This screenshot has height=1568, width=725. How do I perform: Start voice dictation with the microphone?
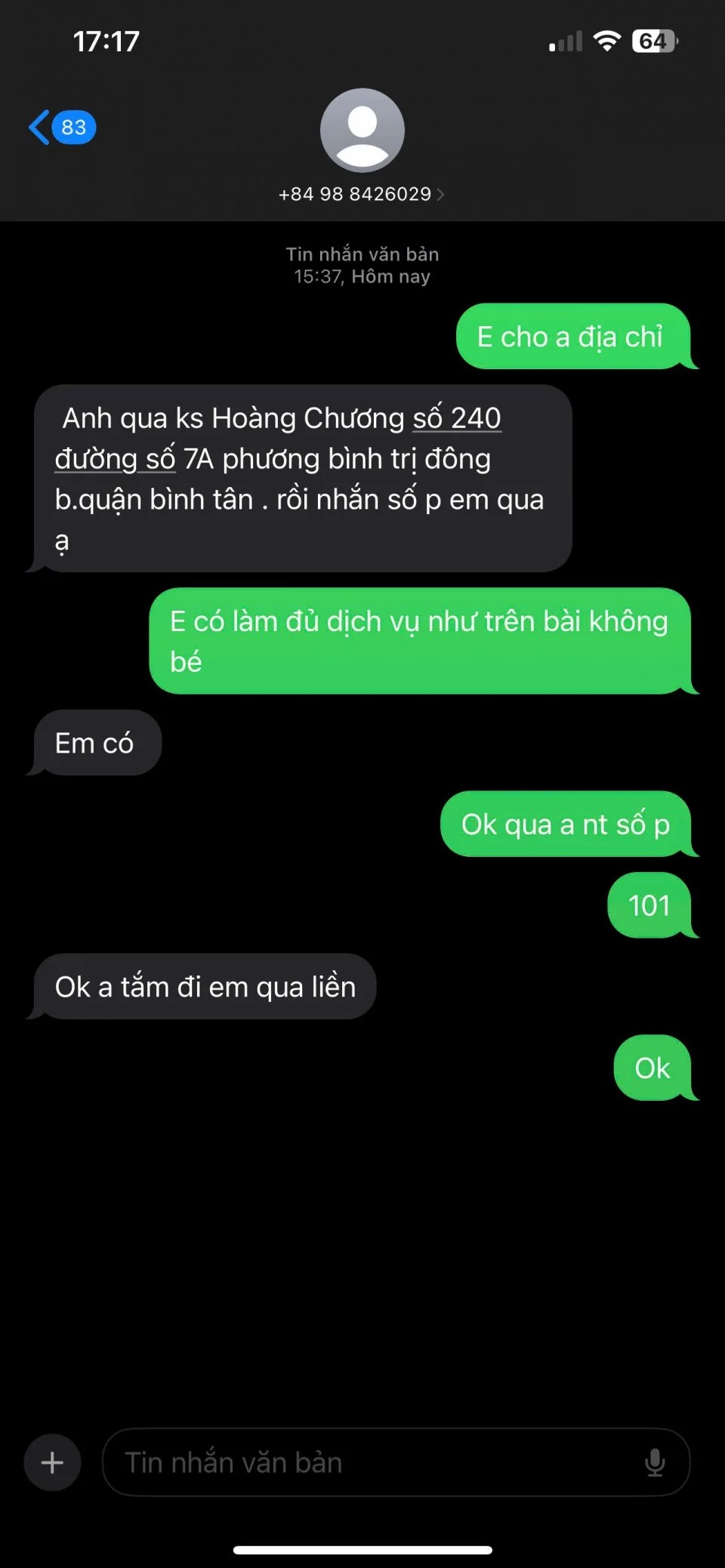point(654,1462)
